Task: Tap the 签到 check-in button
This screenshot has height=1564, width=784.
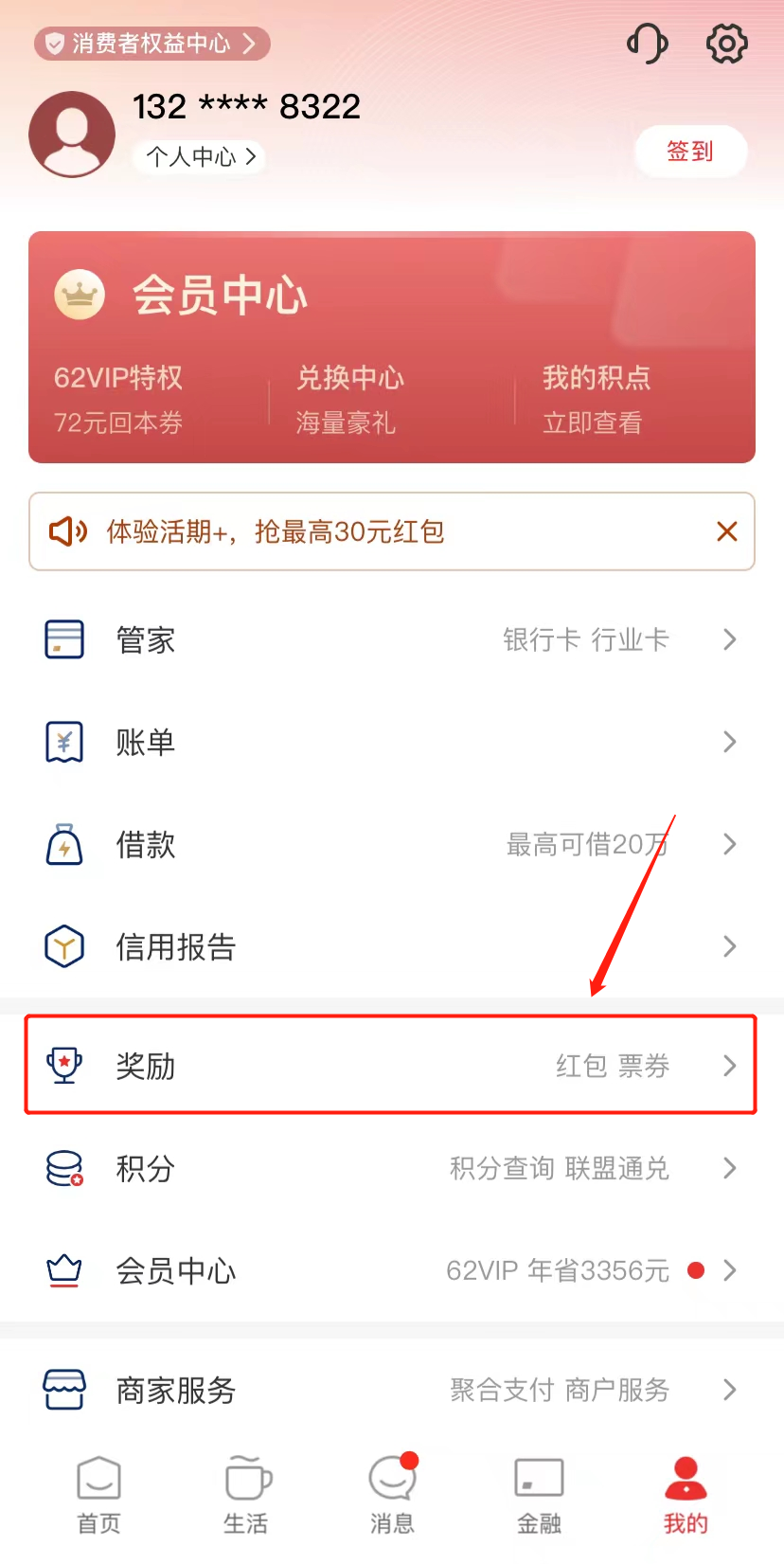Action: point(690,152)
